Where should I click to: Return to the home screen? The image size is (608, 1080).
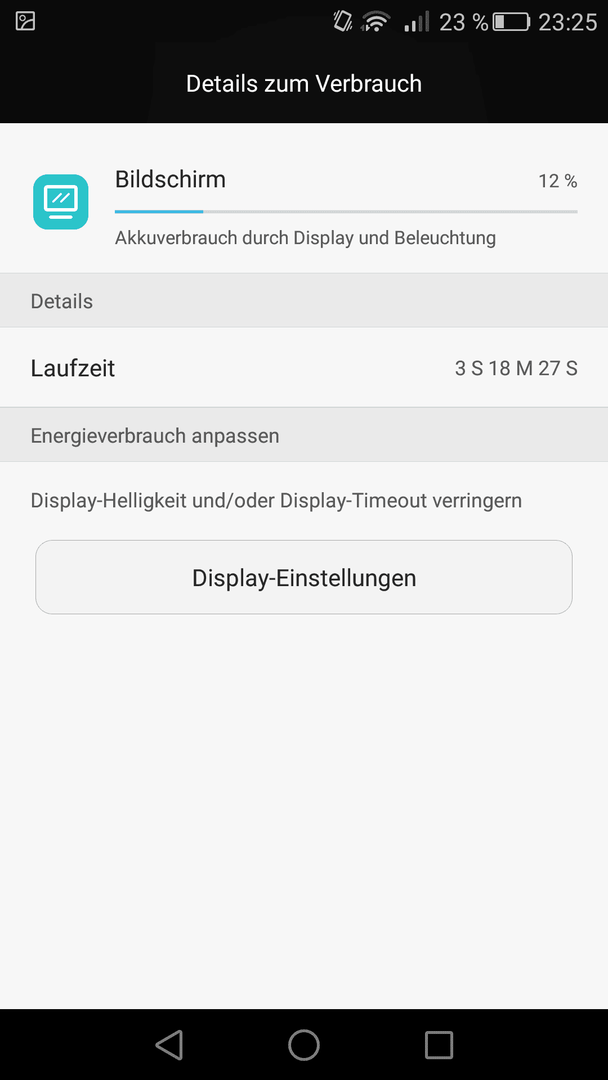[x=304, y=1044]
